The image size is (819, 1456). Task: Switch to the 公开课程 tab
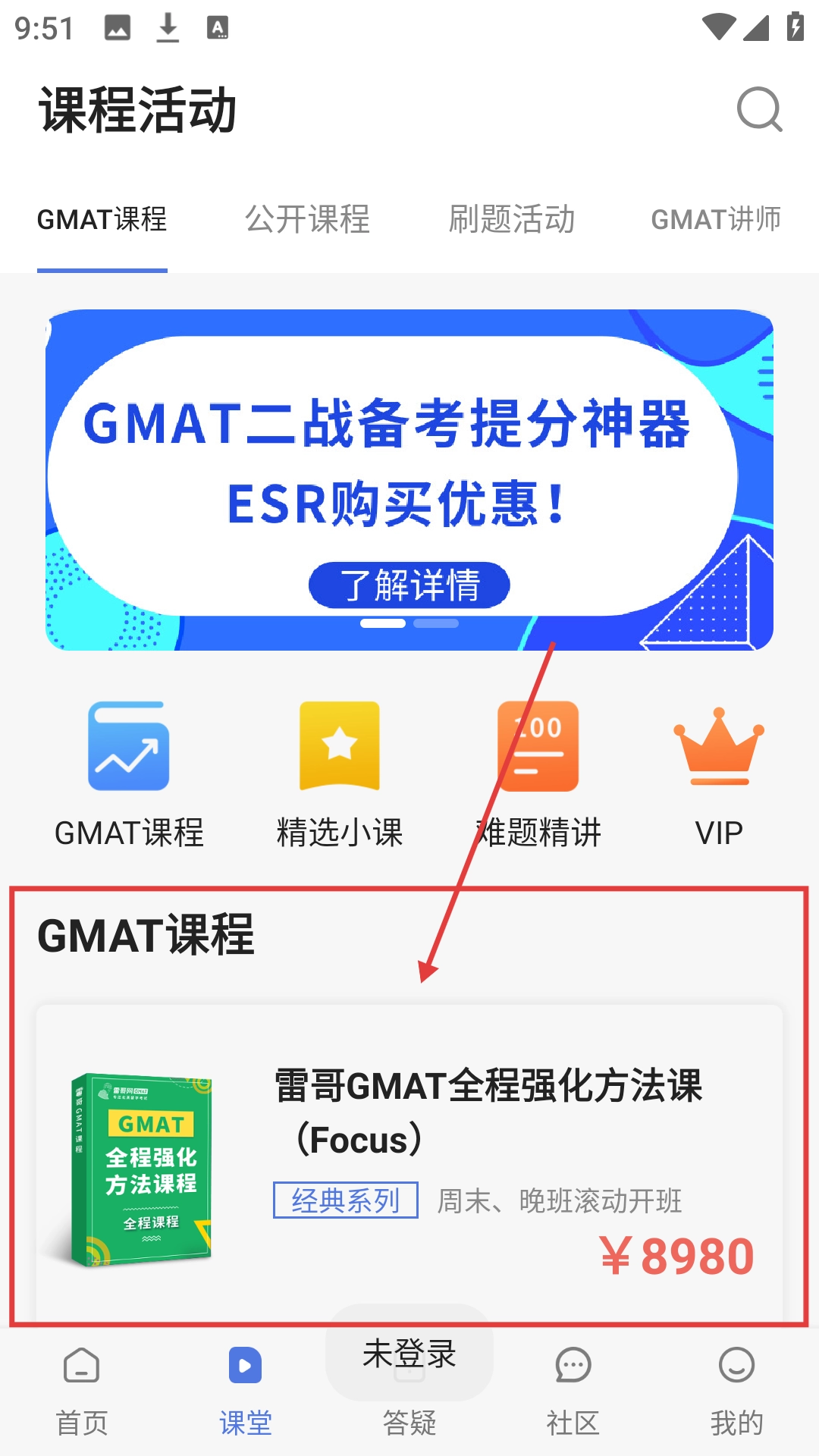[x=307, y=219]
